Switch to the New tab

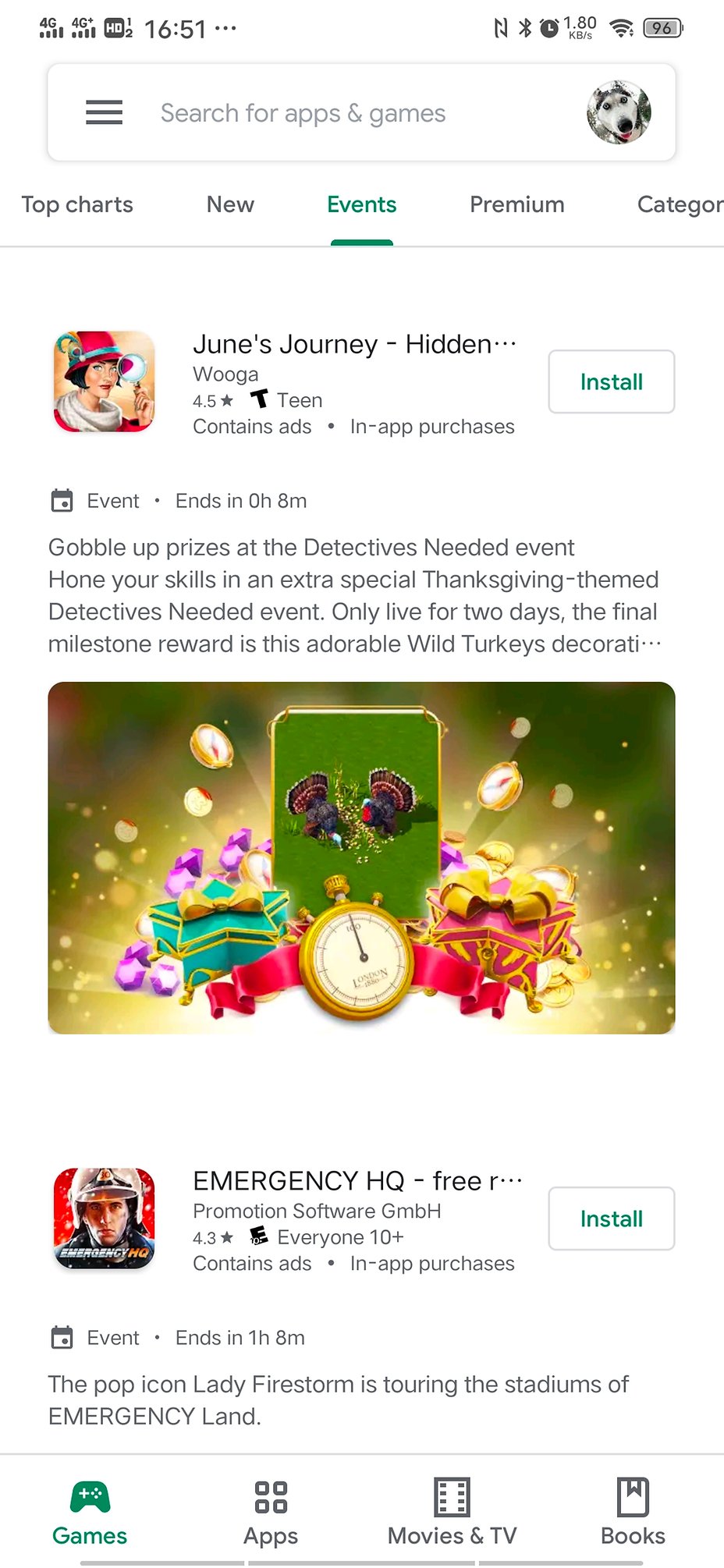coord(230,204)
